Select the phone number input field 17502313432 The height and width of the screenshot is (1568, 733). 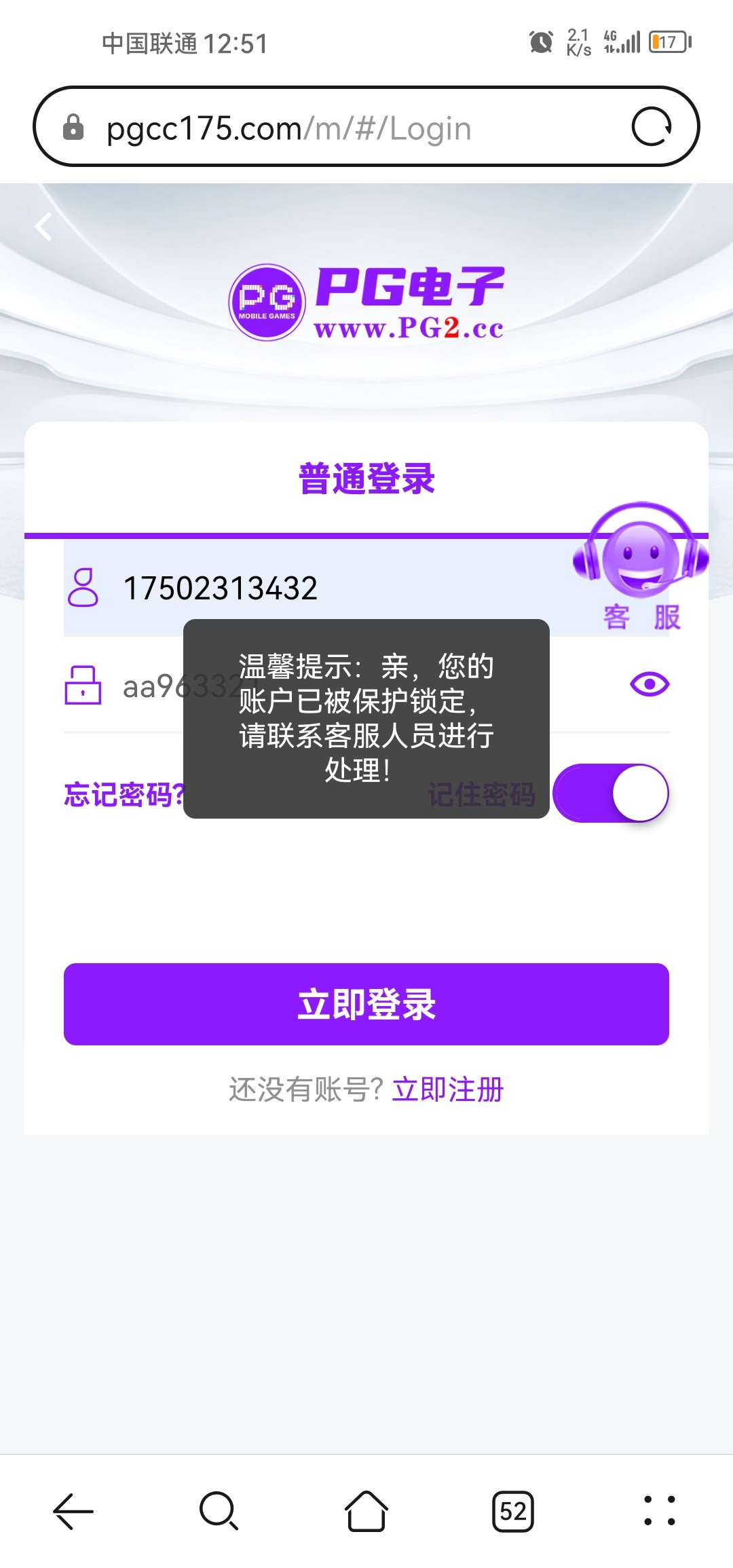pyautogui.click(x=271, y=587)
